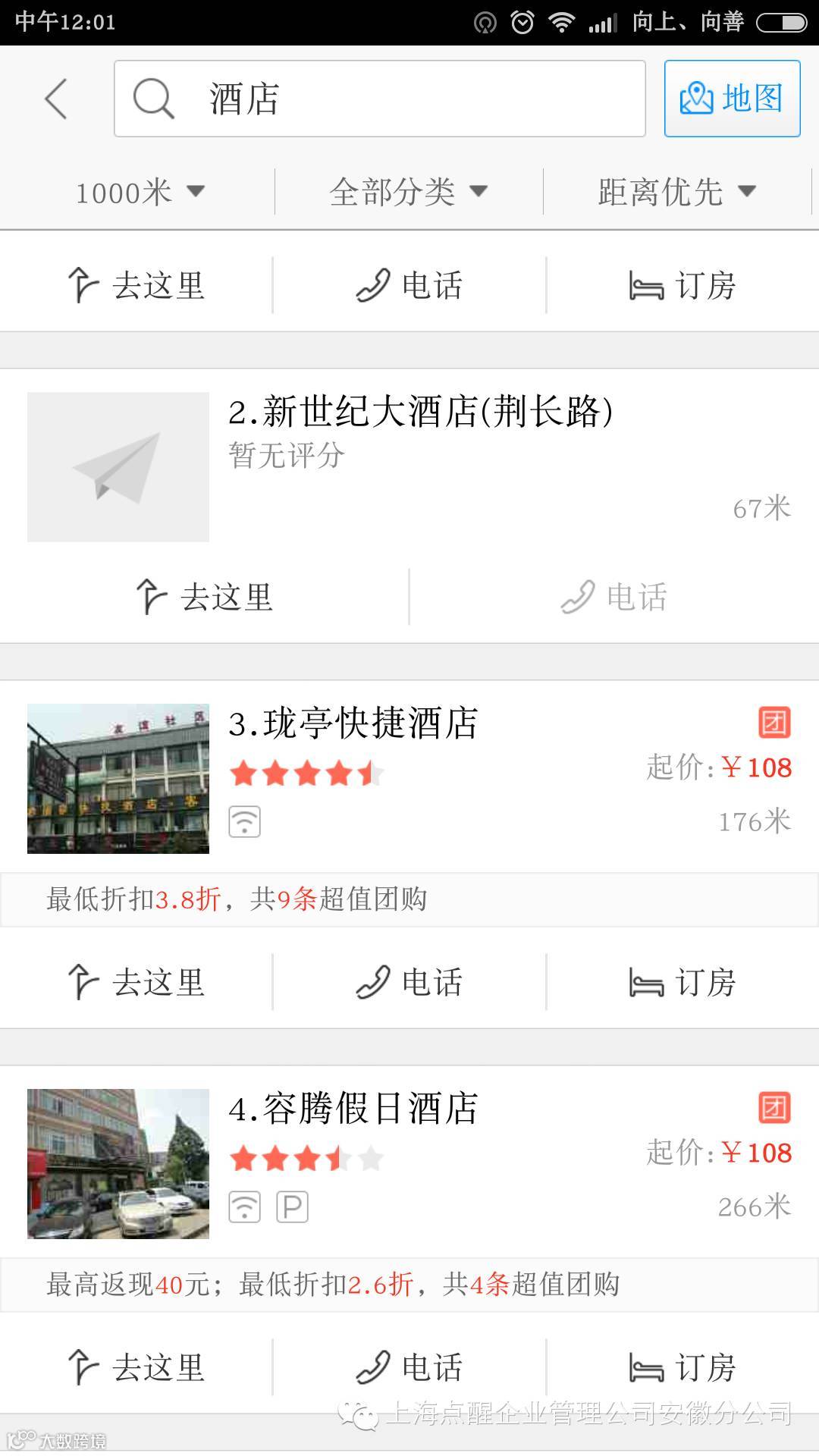Book a room at 珑亭快捷酒店
The height and width of the screenshot is (1456, 819).
(x=682, y=983)
